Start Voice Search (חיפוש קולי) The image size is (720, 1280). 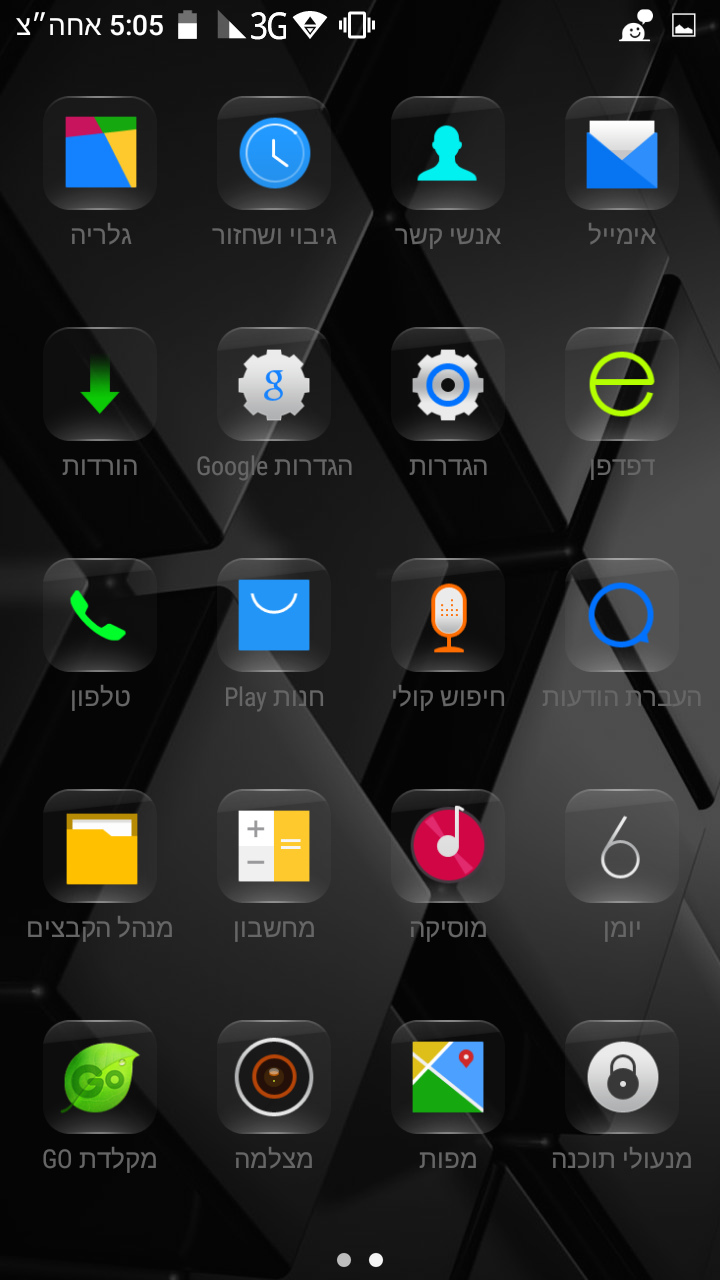[448, 615]
